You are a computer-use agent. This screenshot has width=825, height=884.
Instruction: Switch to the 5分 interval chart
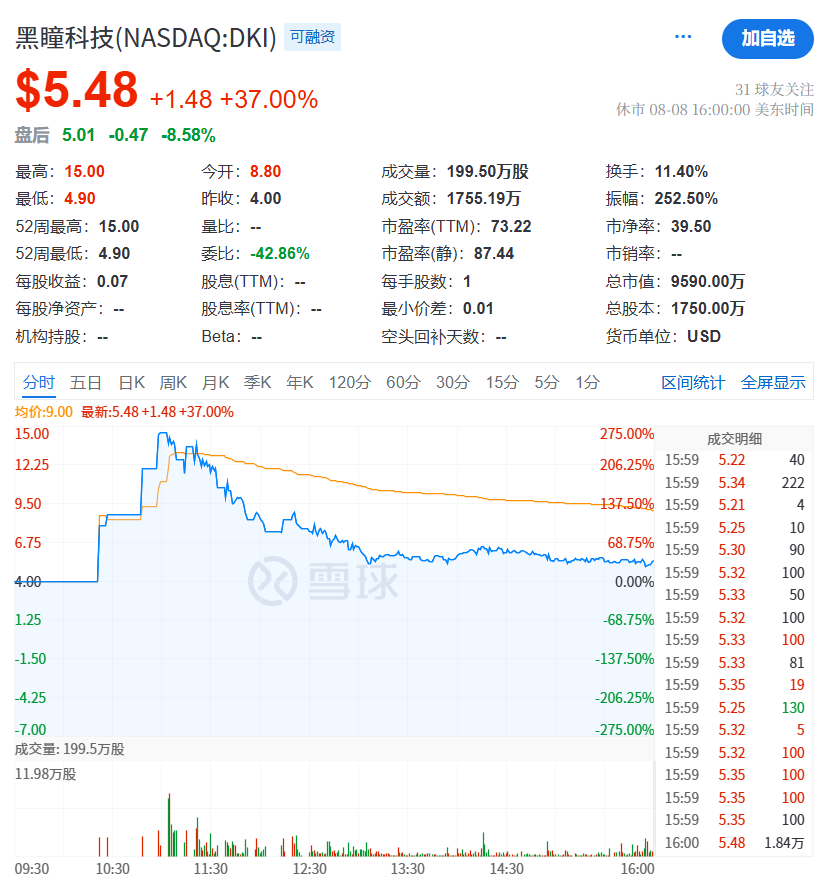point(547,382)
